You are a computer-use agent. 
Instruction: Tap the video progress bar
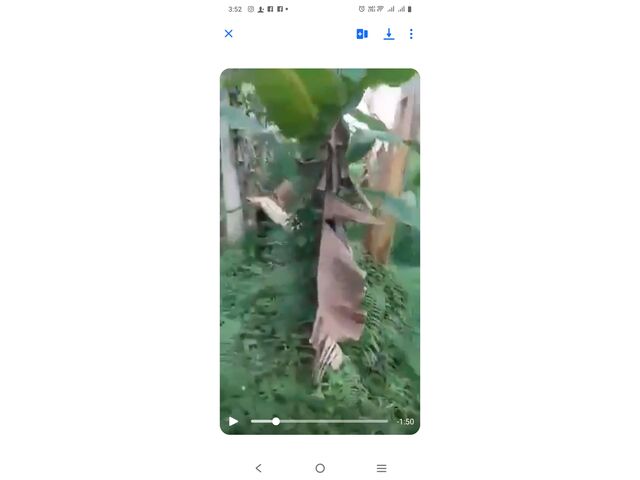(x=320, y=421)
